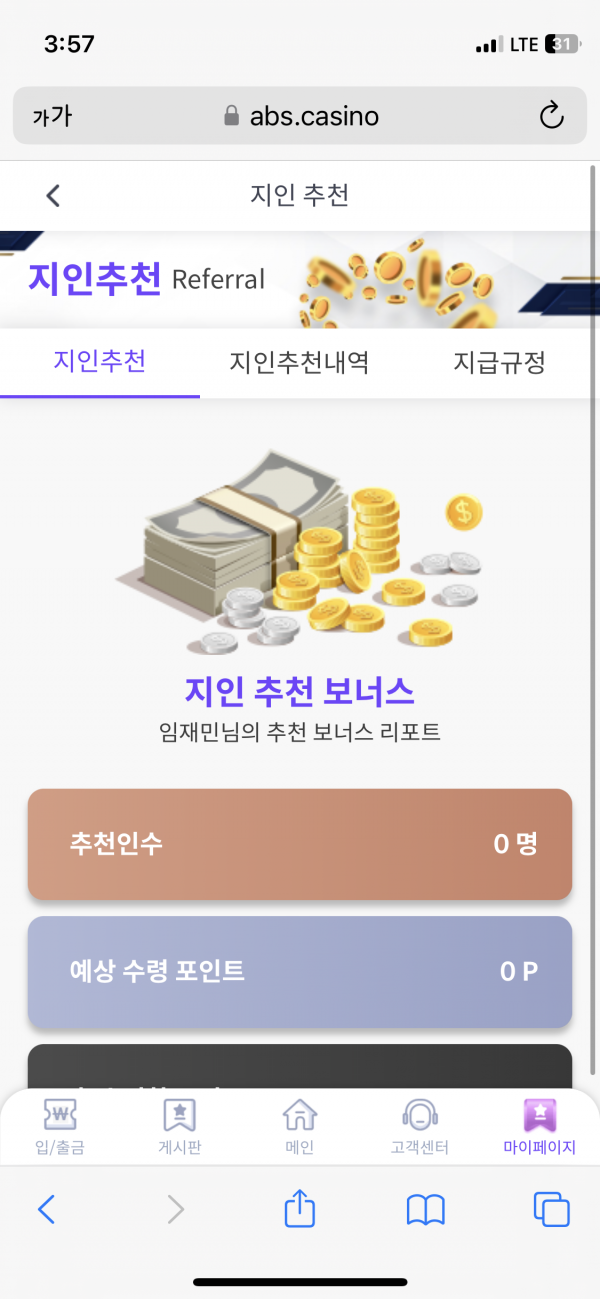This screenshot has width=600, height=1299.
Task: Share this page from Safari toolbar
Action: coord(300,1210)
